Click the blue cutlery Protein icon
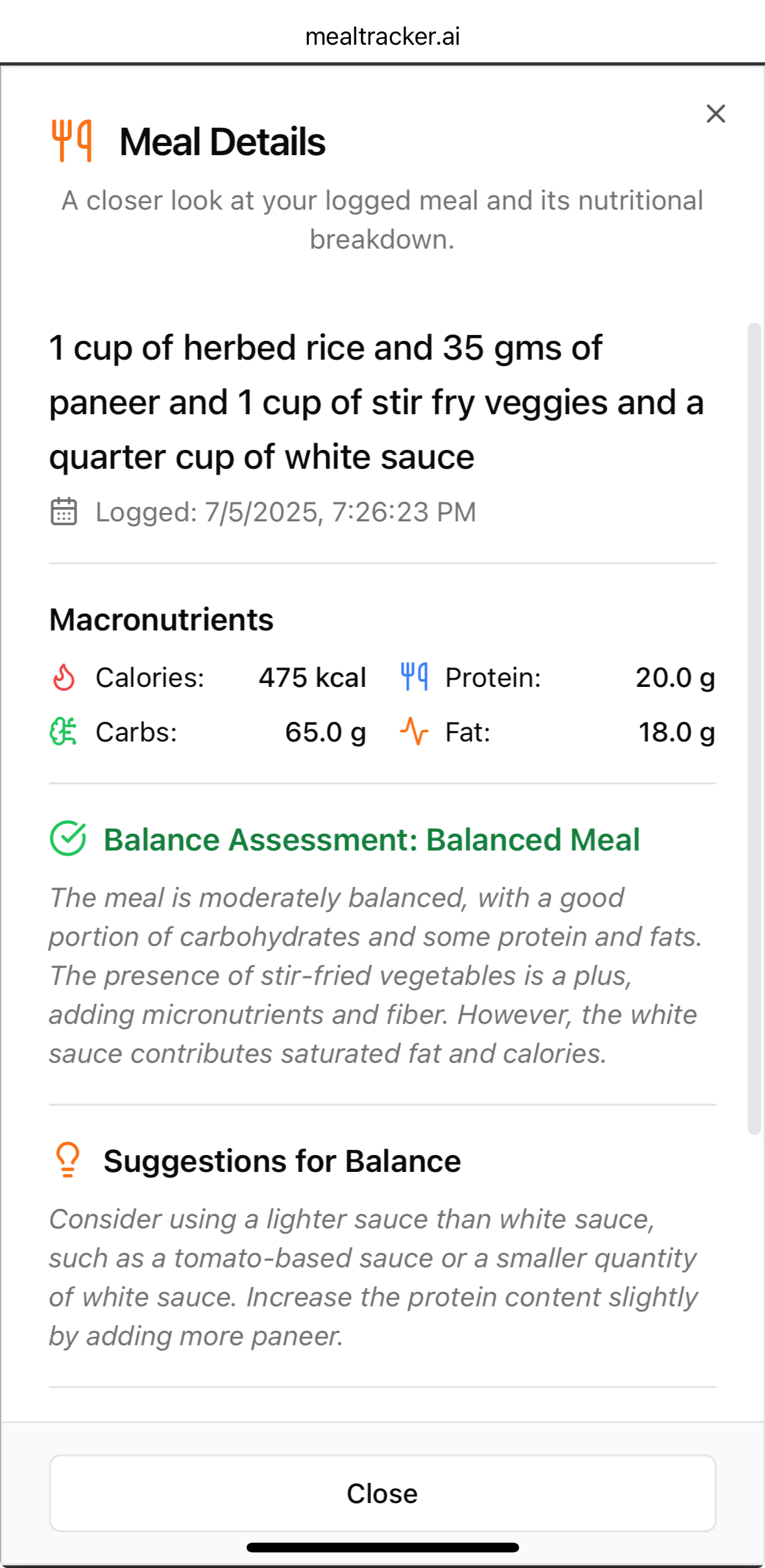 point(414,677)
